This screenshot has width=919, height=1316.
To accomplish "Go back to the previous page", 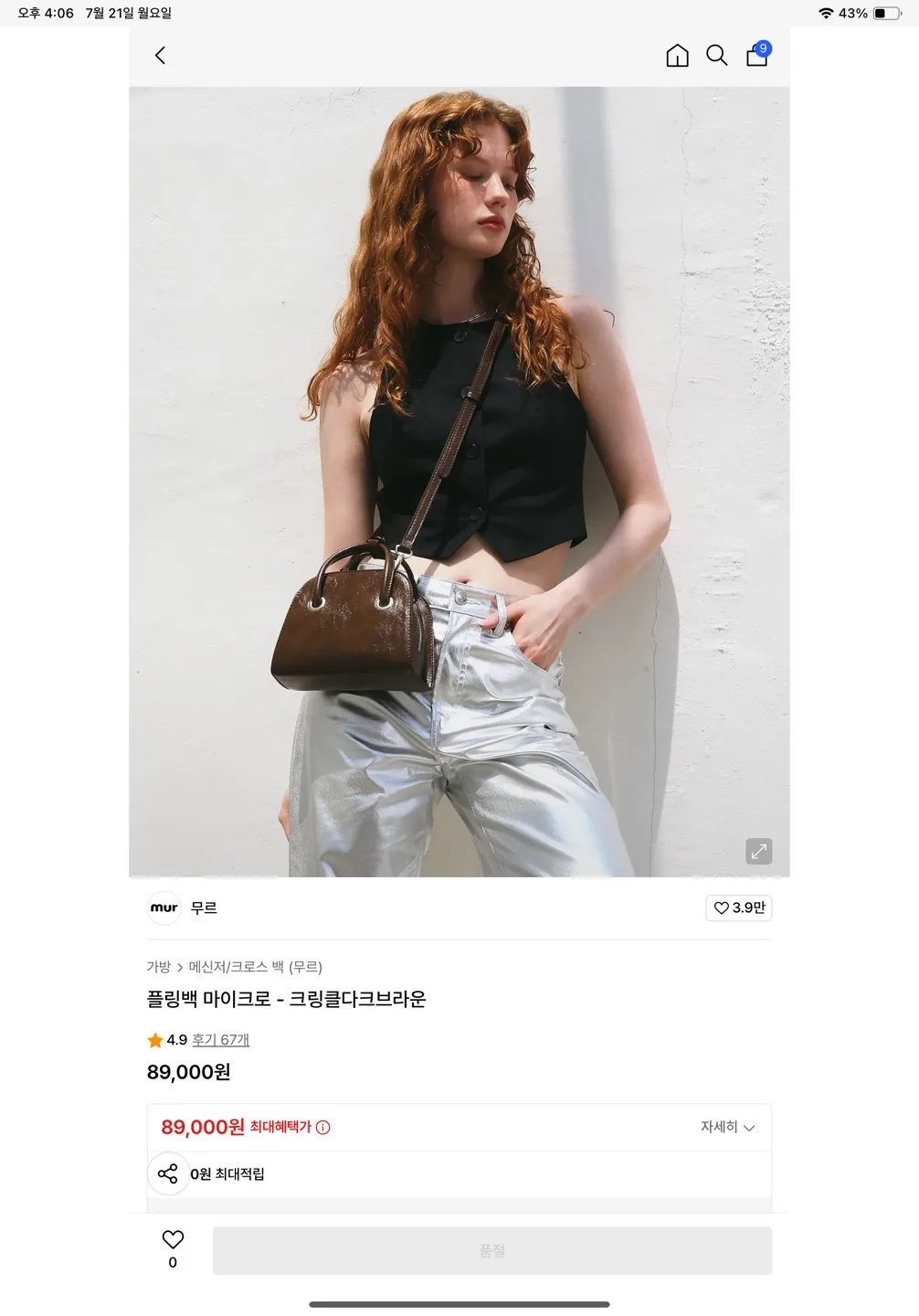I will [161, 56].
